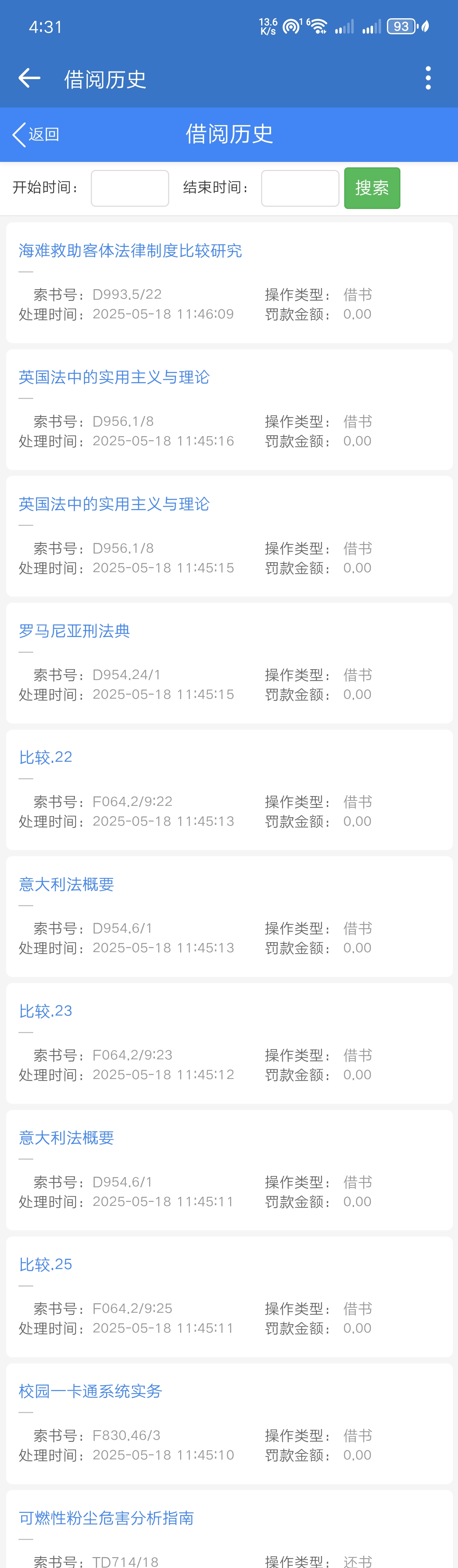
Task: Open the 比较.23 book link
Action: tap(46, 1011)
